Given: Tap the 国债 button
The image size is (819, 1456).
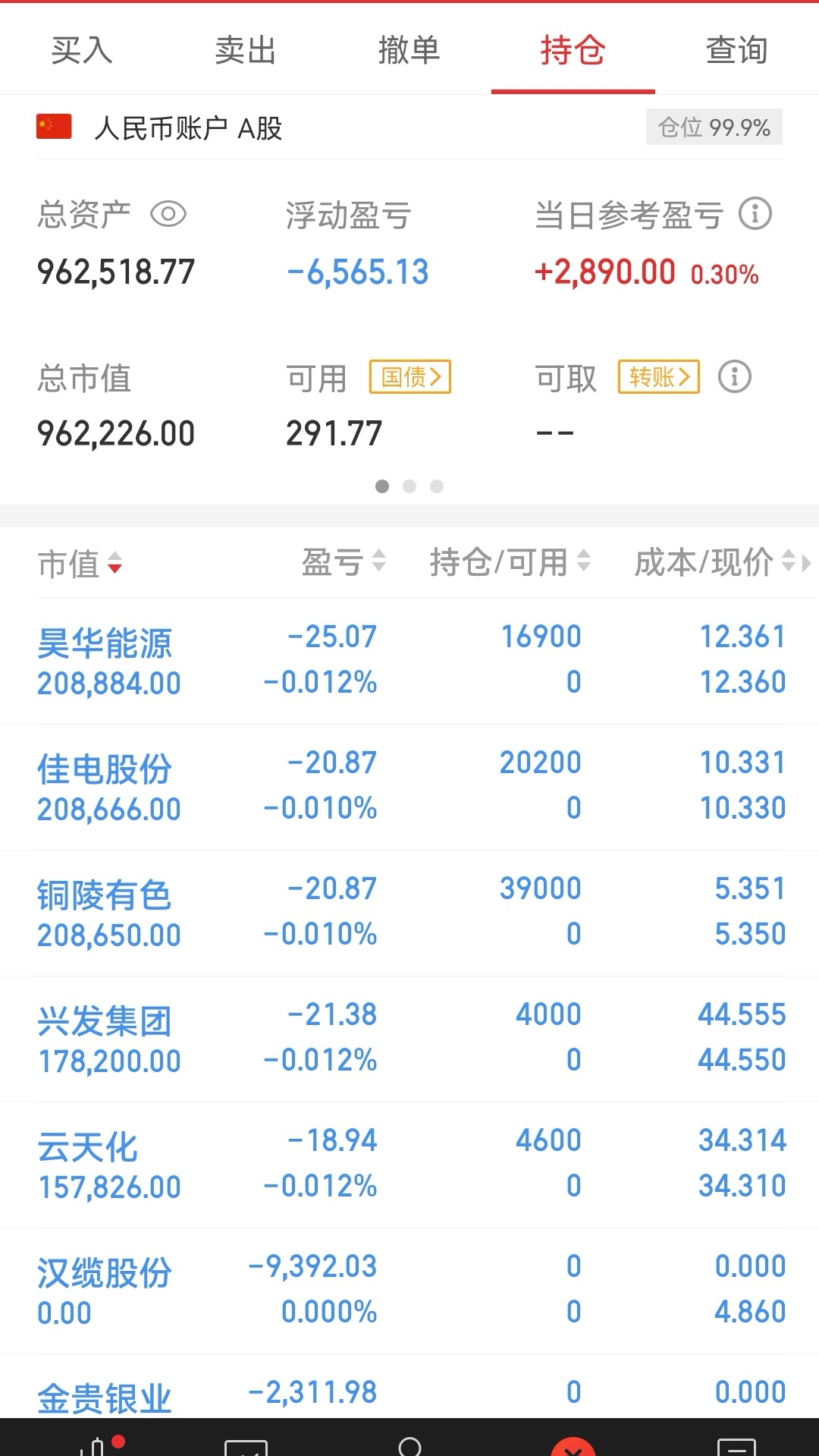Looking at the screenshot, I should coord(410,377).
